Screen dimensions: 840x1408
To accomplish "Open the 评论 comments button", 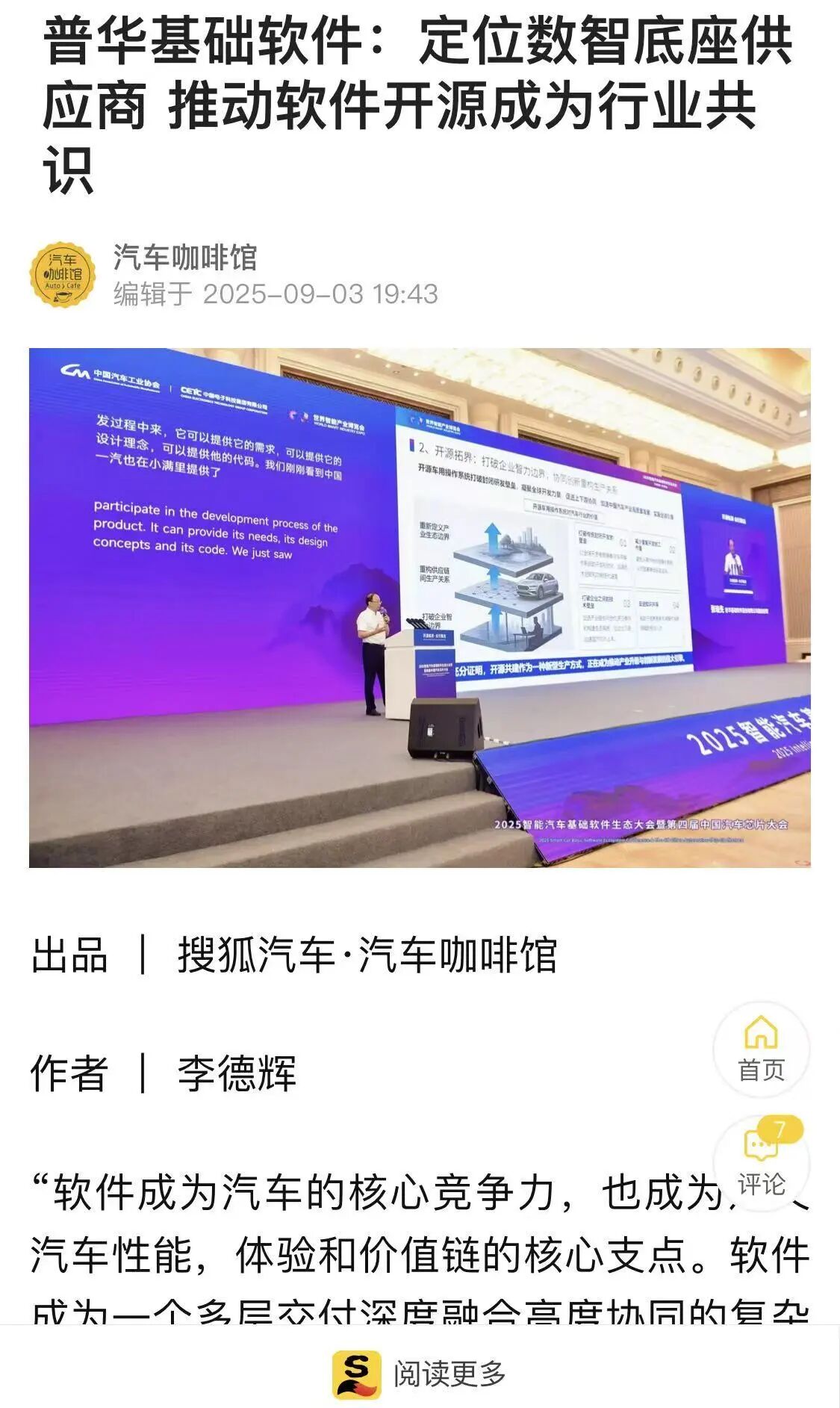I will (761, 1162).
